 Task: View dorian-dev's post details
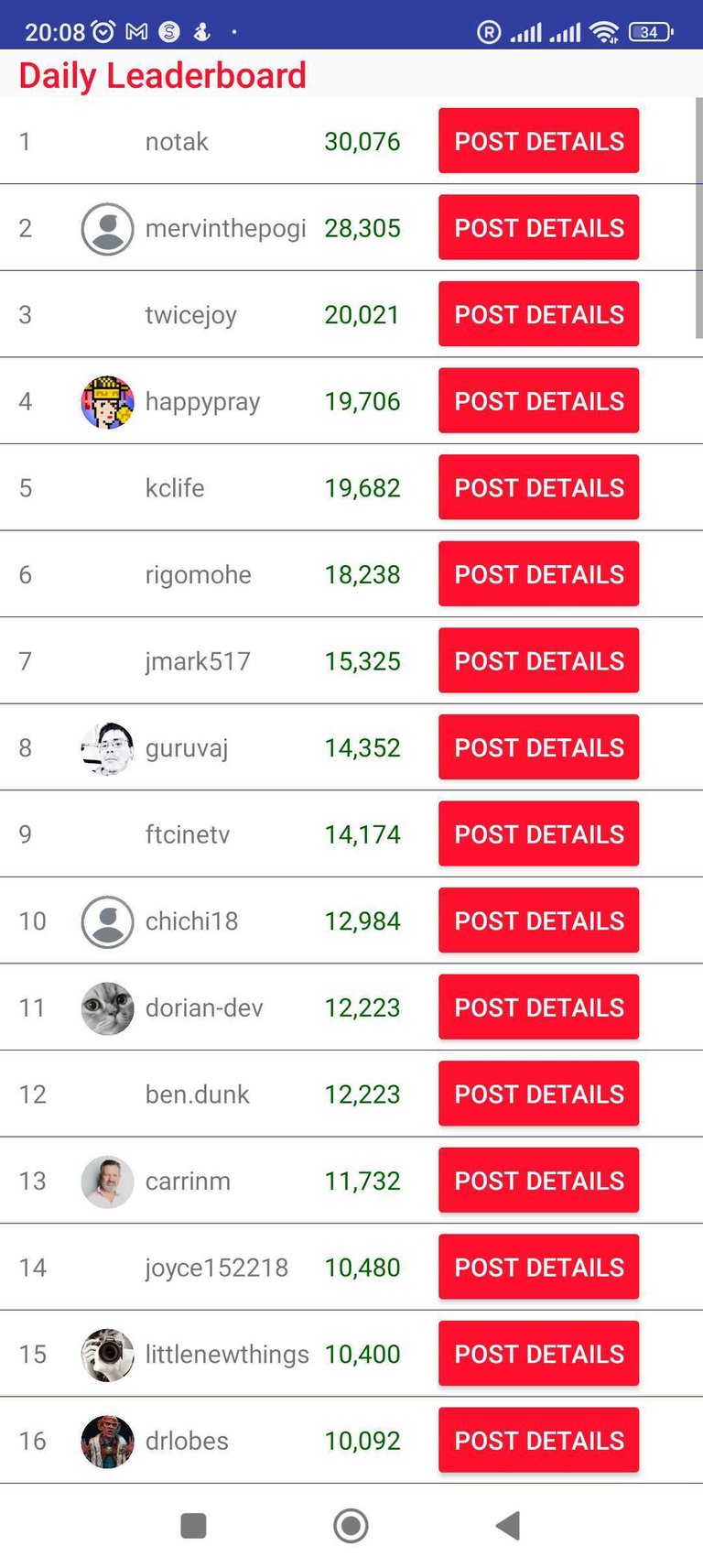(538, 1007)
